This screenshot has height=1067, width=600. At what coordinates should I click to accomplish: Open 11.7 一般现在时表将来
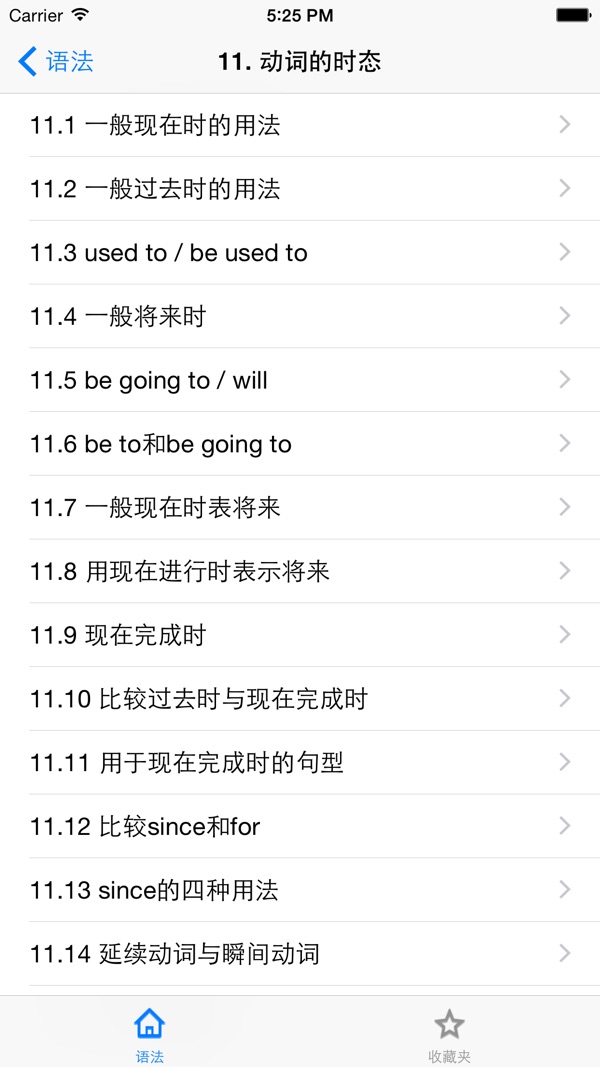(300, 508)
